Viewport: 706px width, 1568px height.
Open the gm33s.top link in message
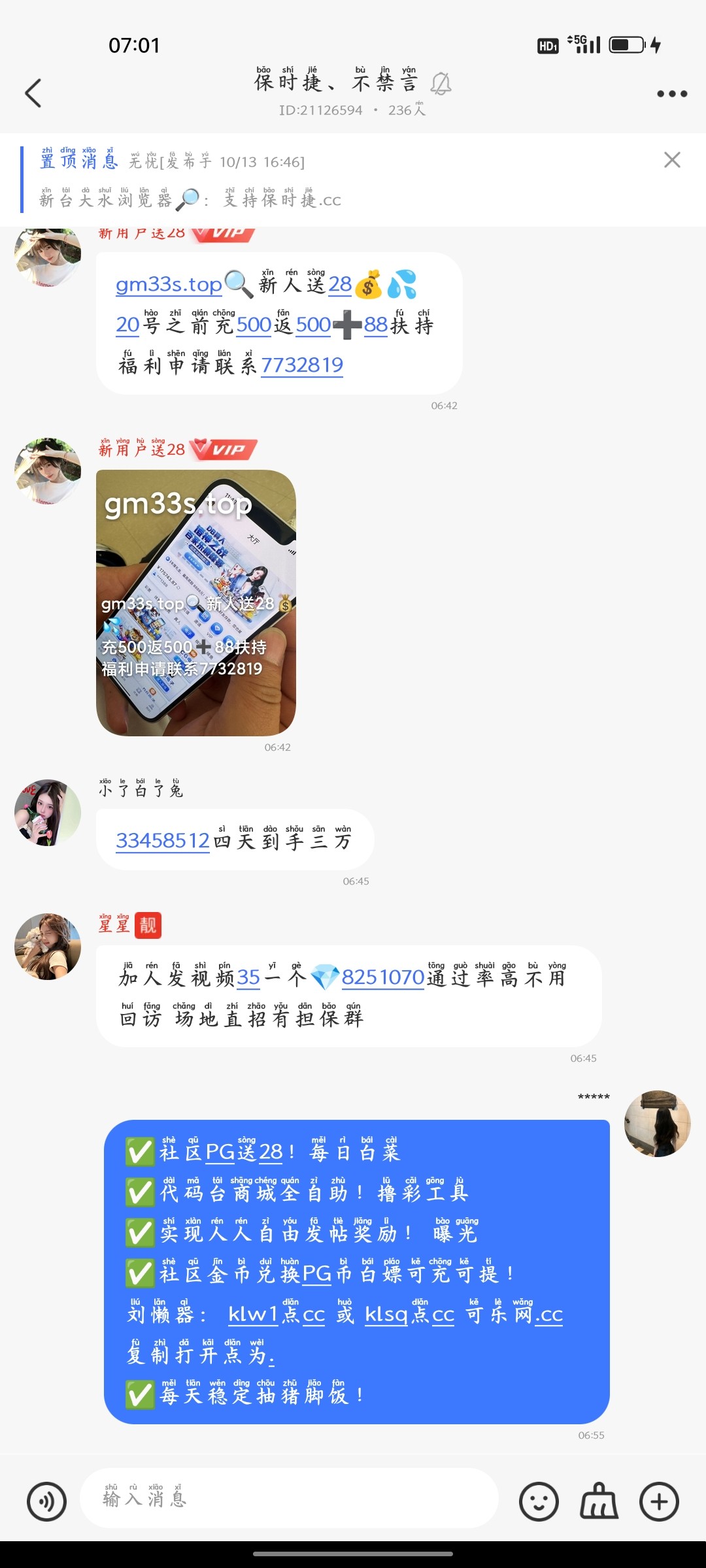pyautogui.click(x=169, y=285)
